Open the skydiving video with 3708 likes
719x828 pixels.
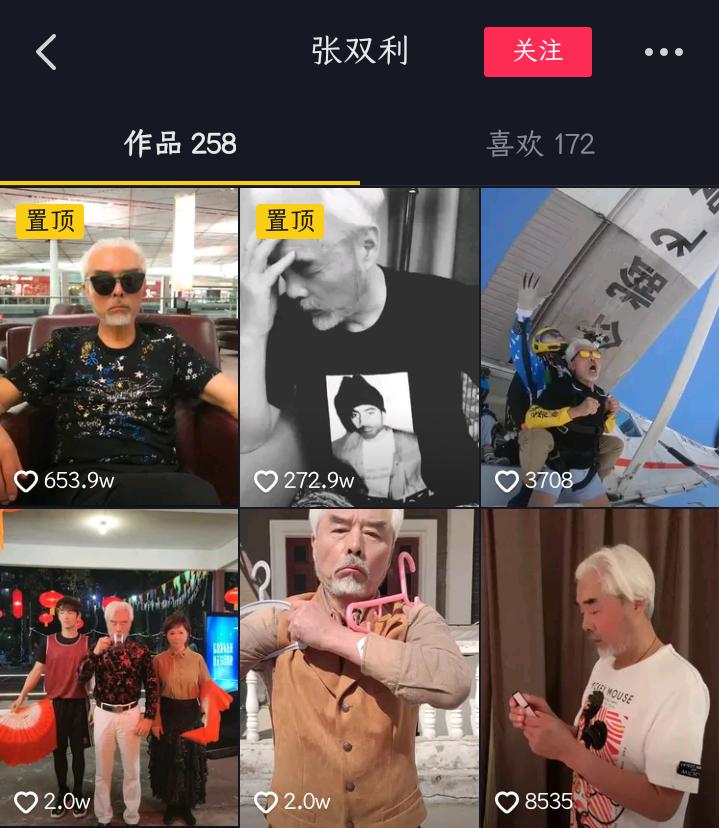coord(600,347)
